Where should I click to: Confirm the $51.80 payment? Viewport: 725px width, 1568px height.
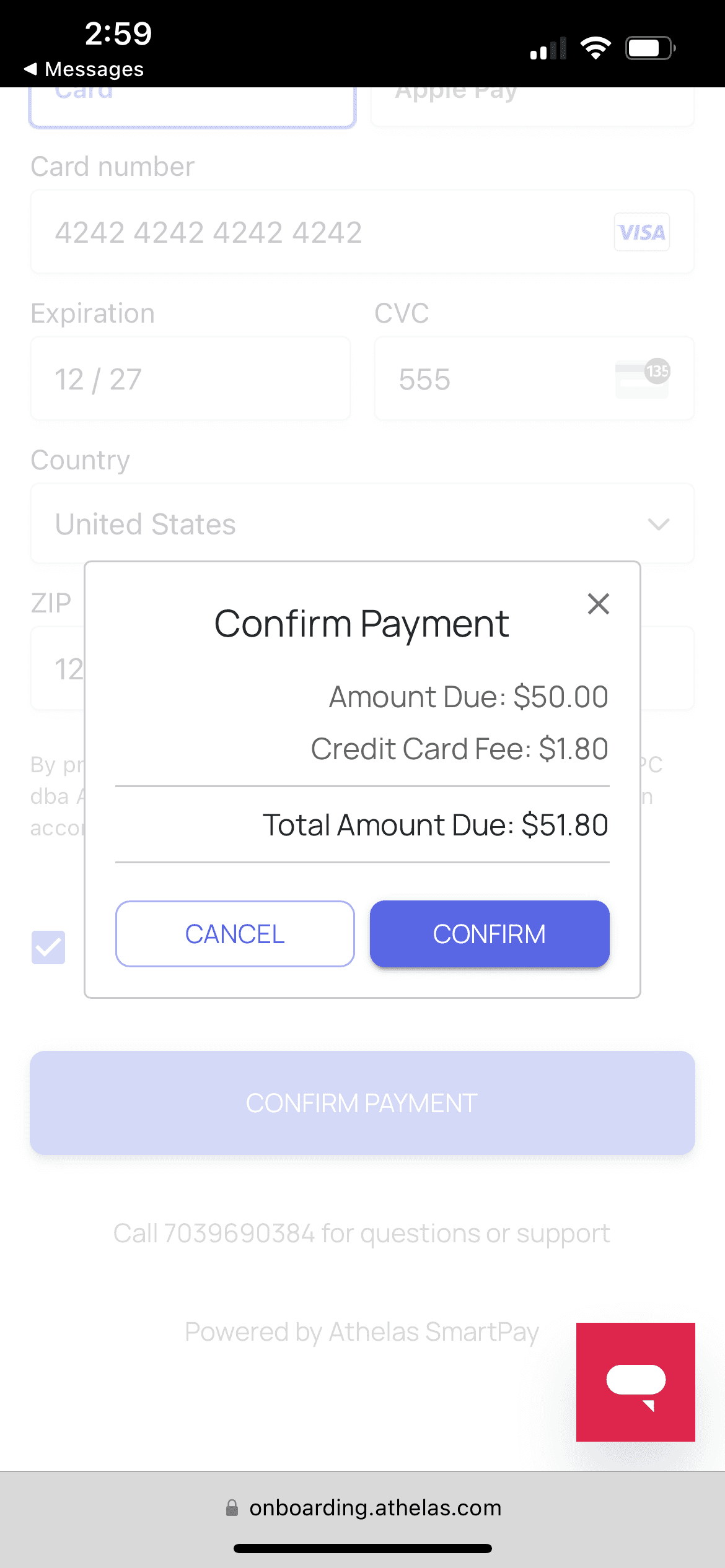tap(490, 934)
